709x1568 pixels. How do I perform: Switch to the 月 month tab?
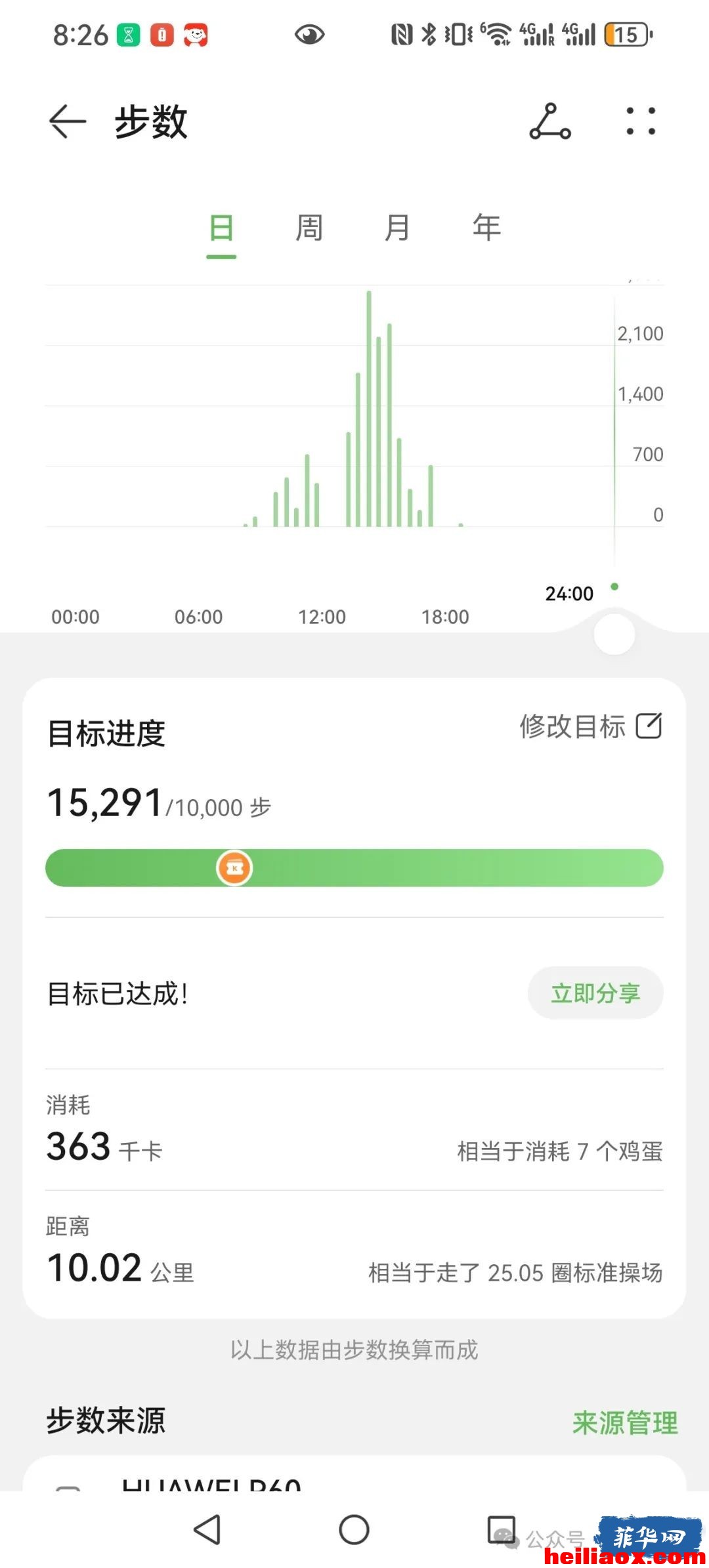point(397,228)
